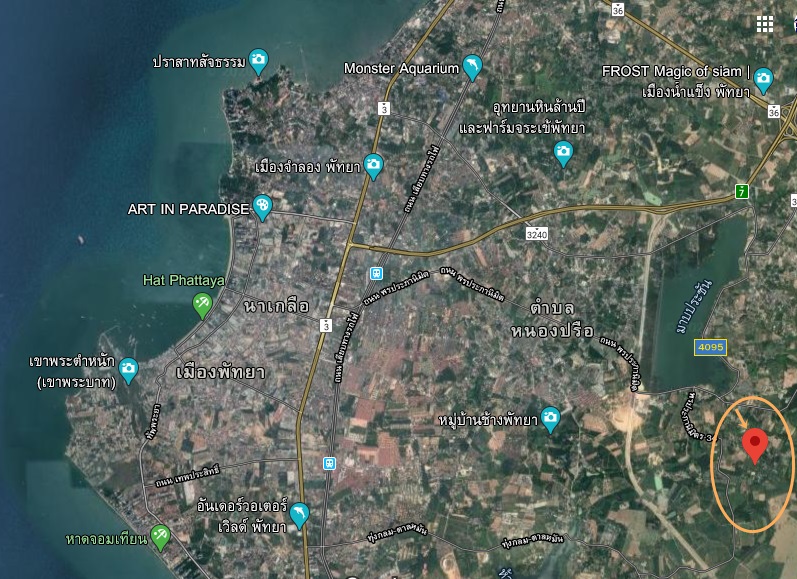Tap the เขาพระตำหนัก viewpoint marker
This screenshot has width=797, height=579.
tap(128, 371)
